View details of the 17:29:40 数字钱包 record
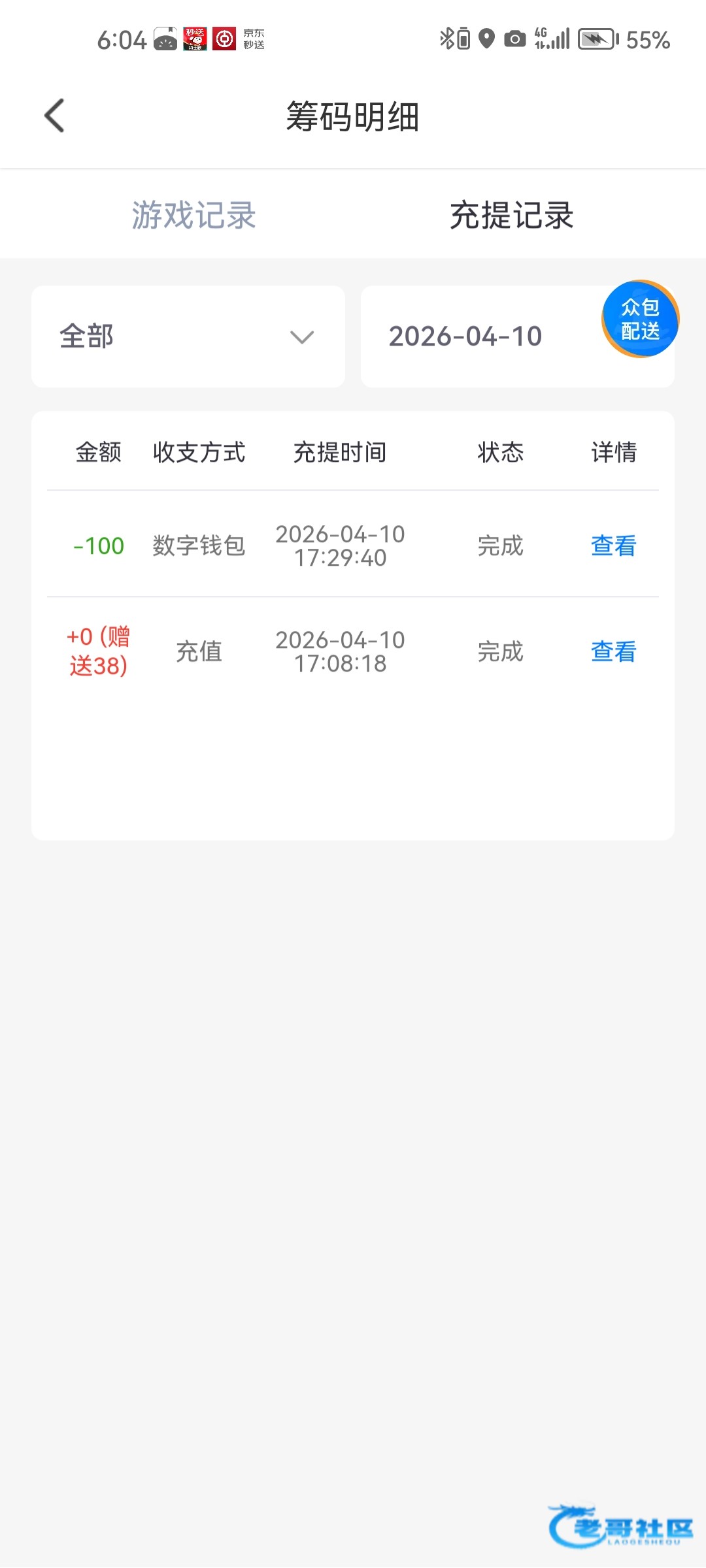The image size is (706, 1568). click(613, 546)
